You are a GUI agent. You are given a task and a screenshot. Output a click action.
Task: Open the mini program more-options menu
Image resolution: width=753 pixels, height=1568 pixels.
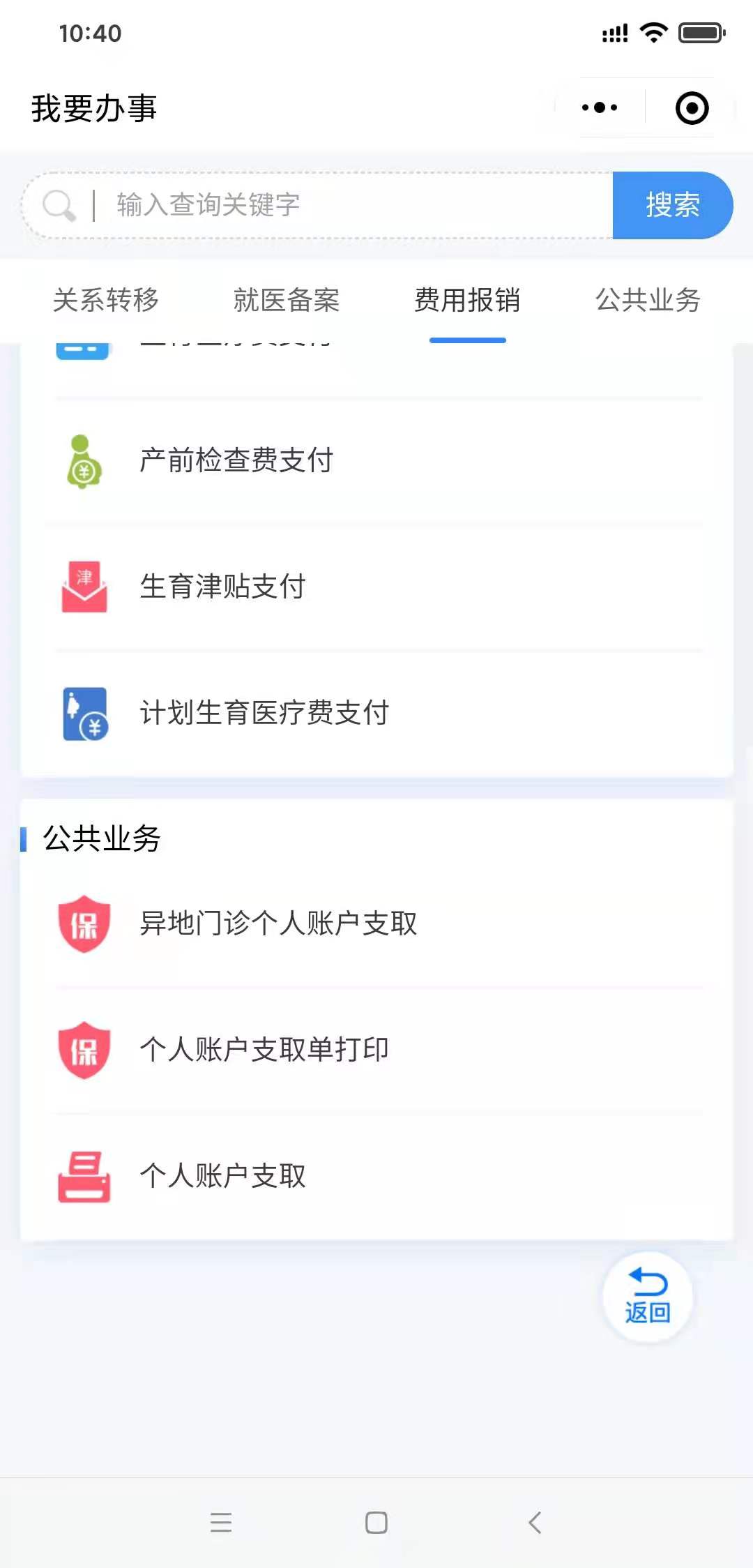(x=600, y=107)
